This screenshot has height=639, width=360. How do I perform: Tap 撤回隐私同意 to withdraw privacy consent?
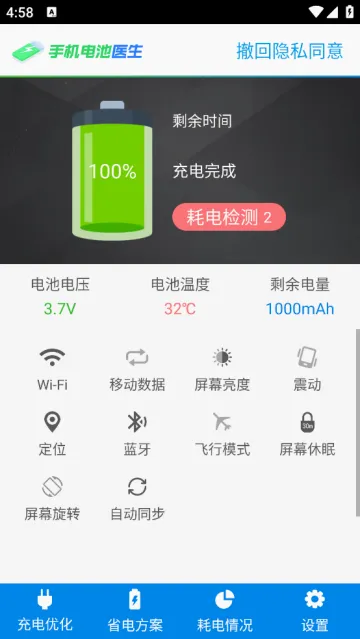pos(289,51)
